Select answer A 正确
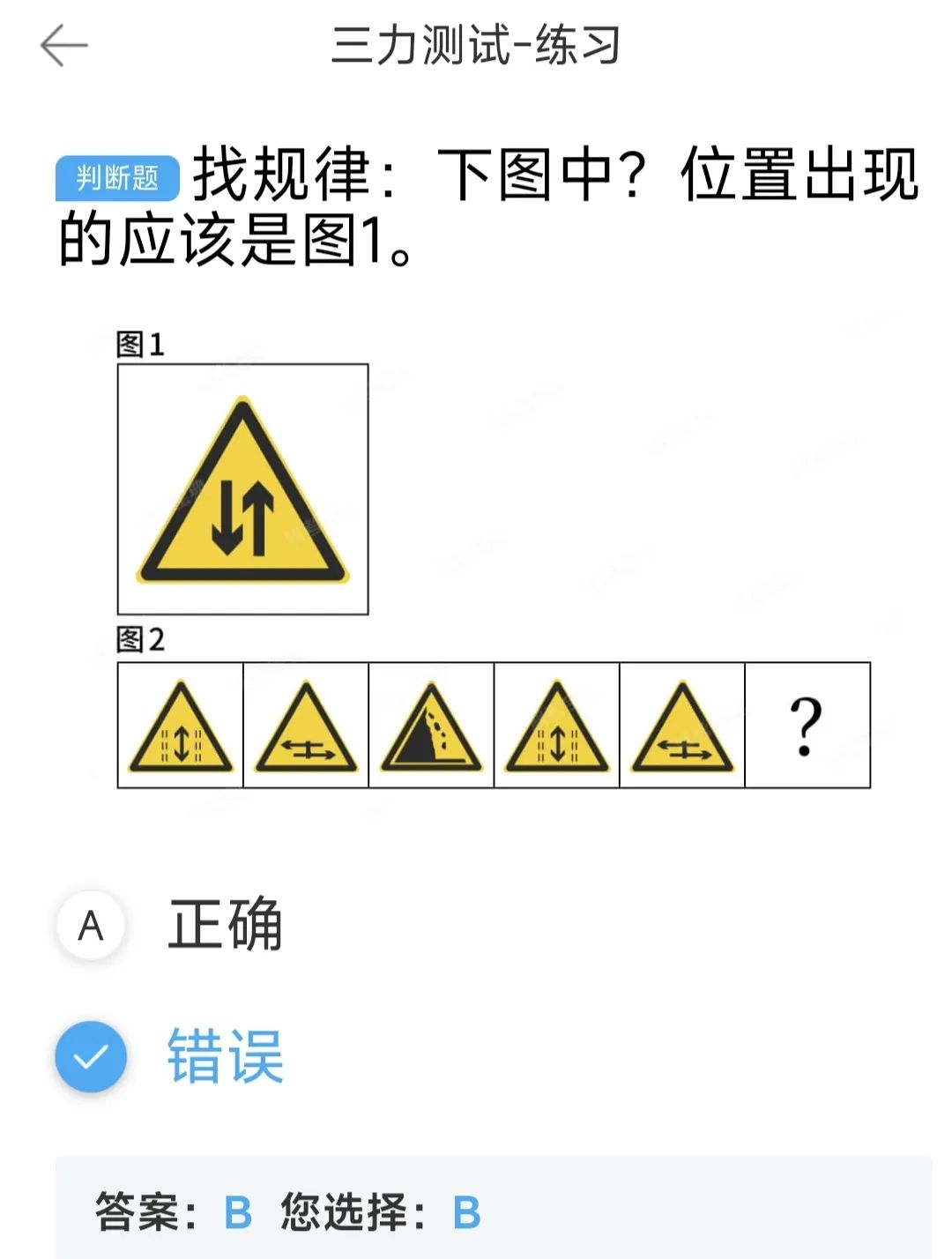The image size is (952, 1259). (x=92, y=926)
